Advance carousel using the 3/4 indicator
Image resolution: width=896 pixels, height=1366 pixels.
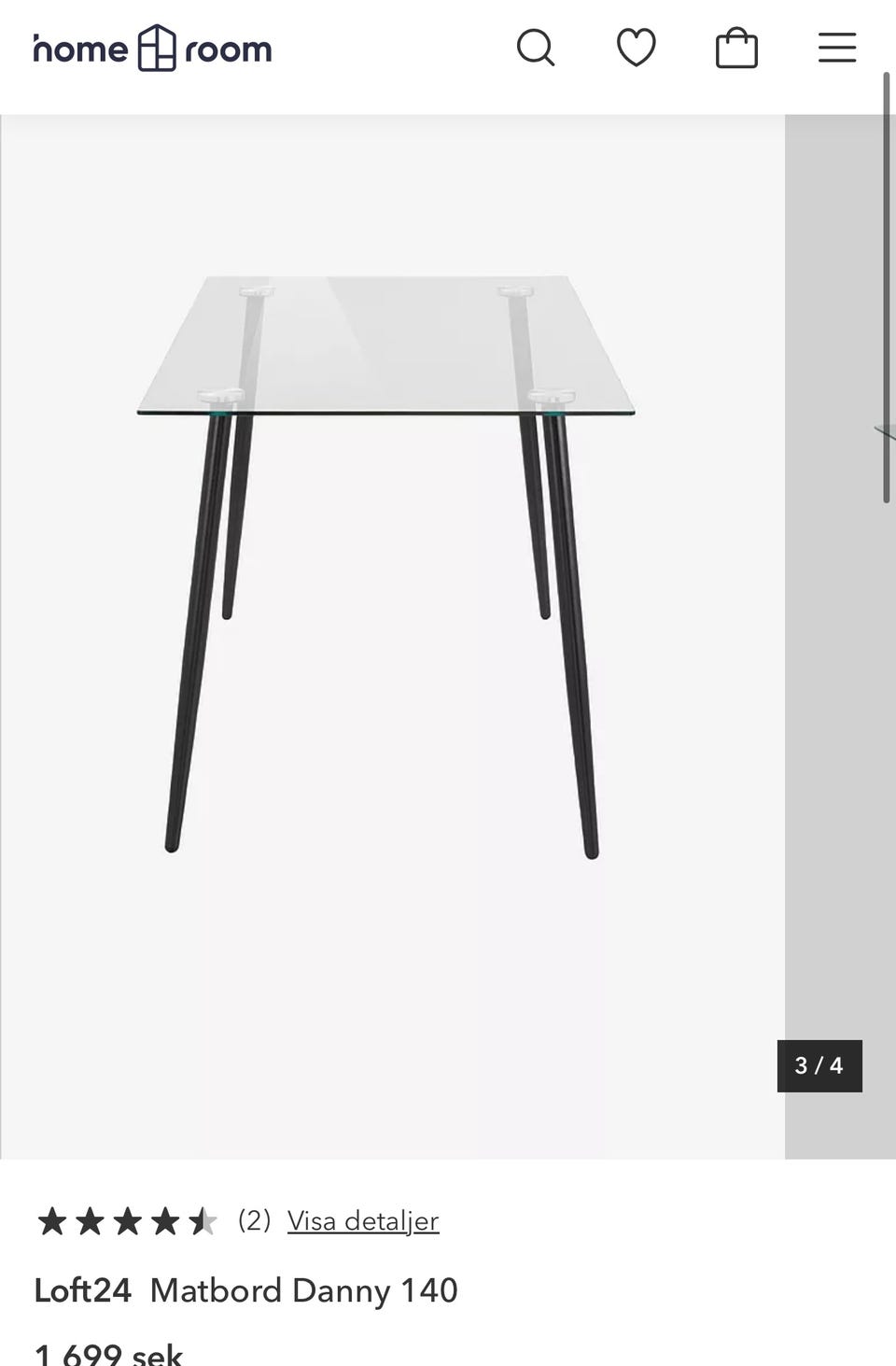819,1064
